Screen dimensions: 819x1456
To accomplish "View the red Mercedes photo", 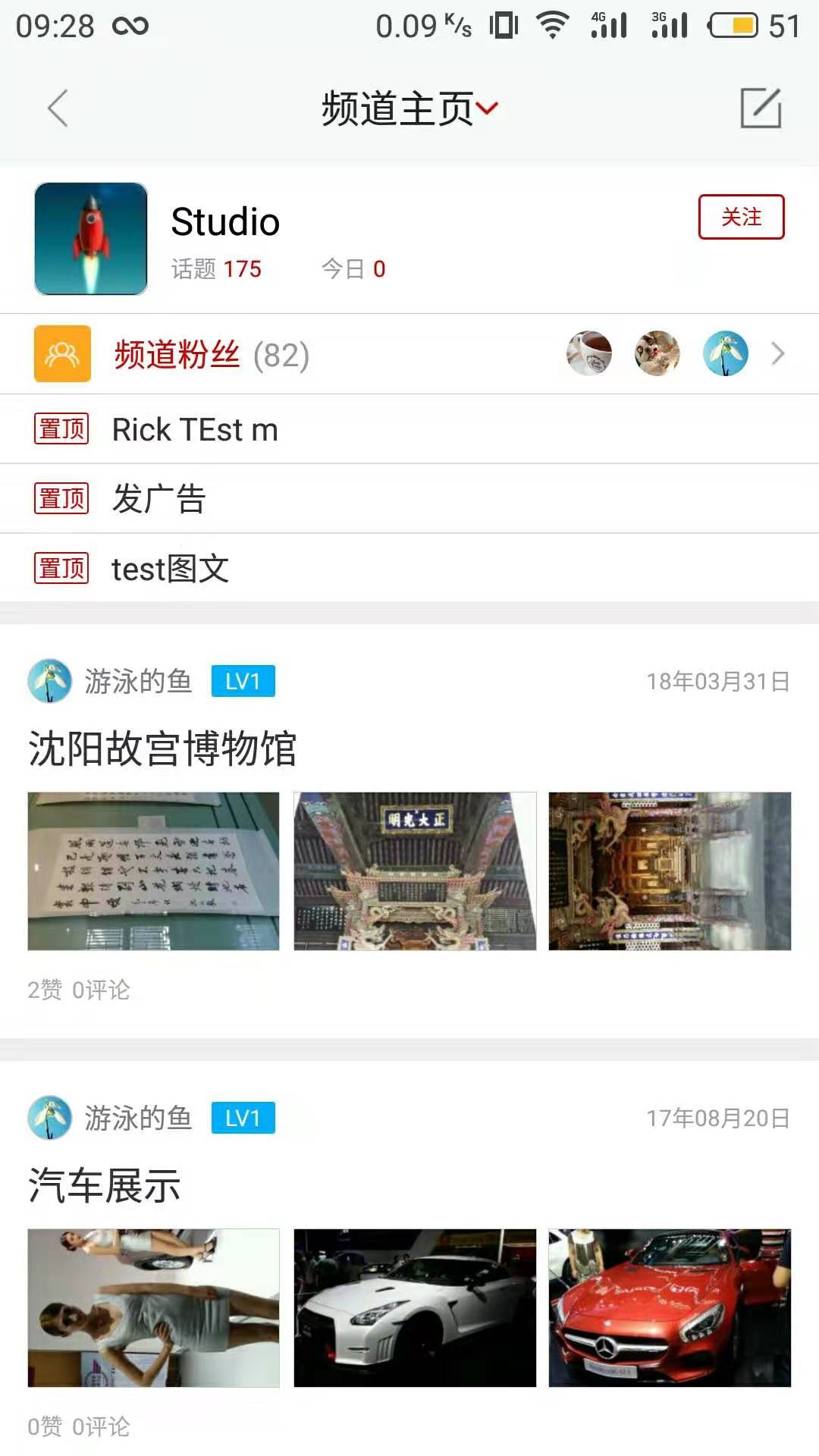I will coord(670,1307).
